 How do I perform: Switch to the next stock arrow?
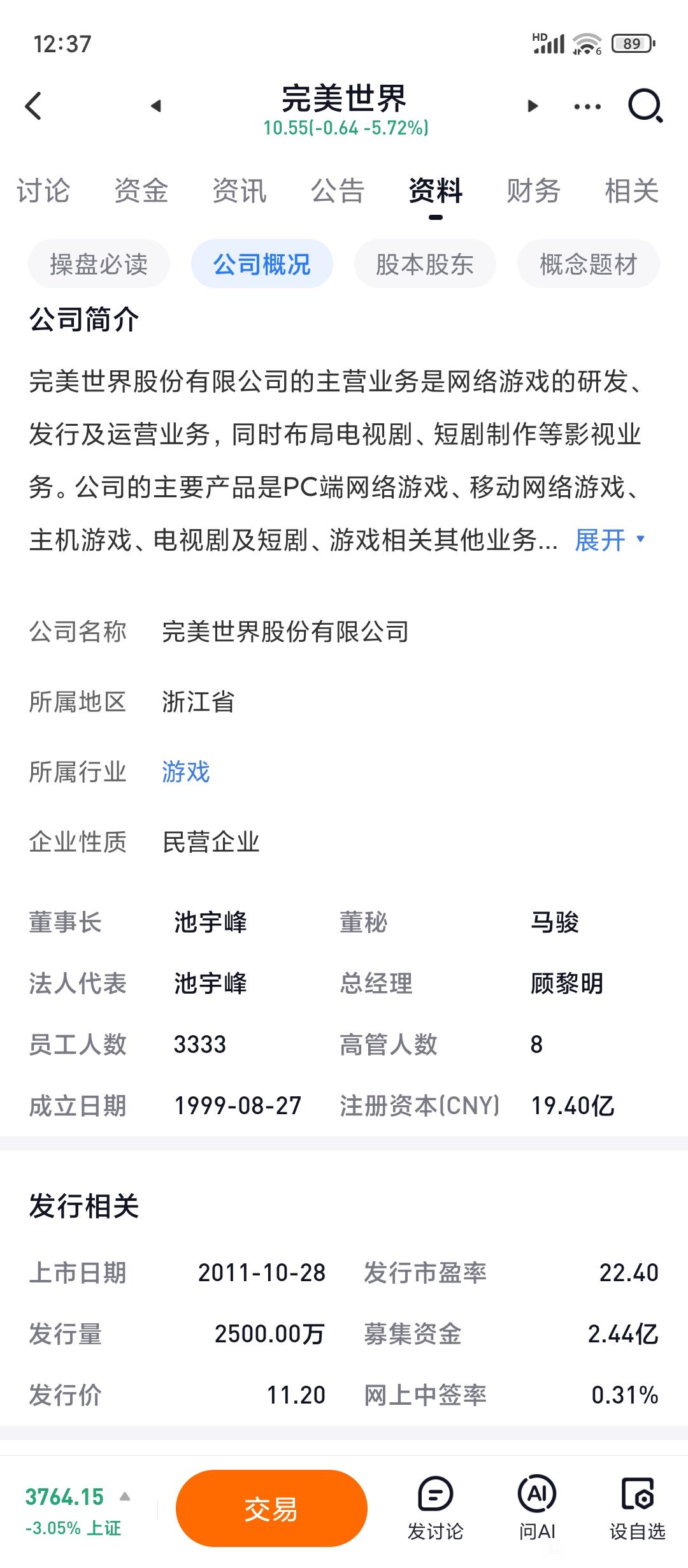tap(533, 106)
